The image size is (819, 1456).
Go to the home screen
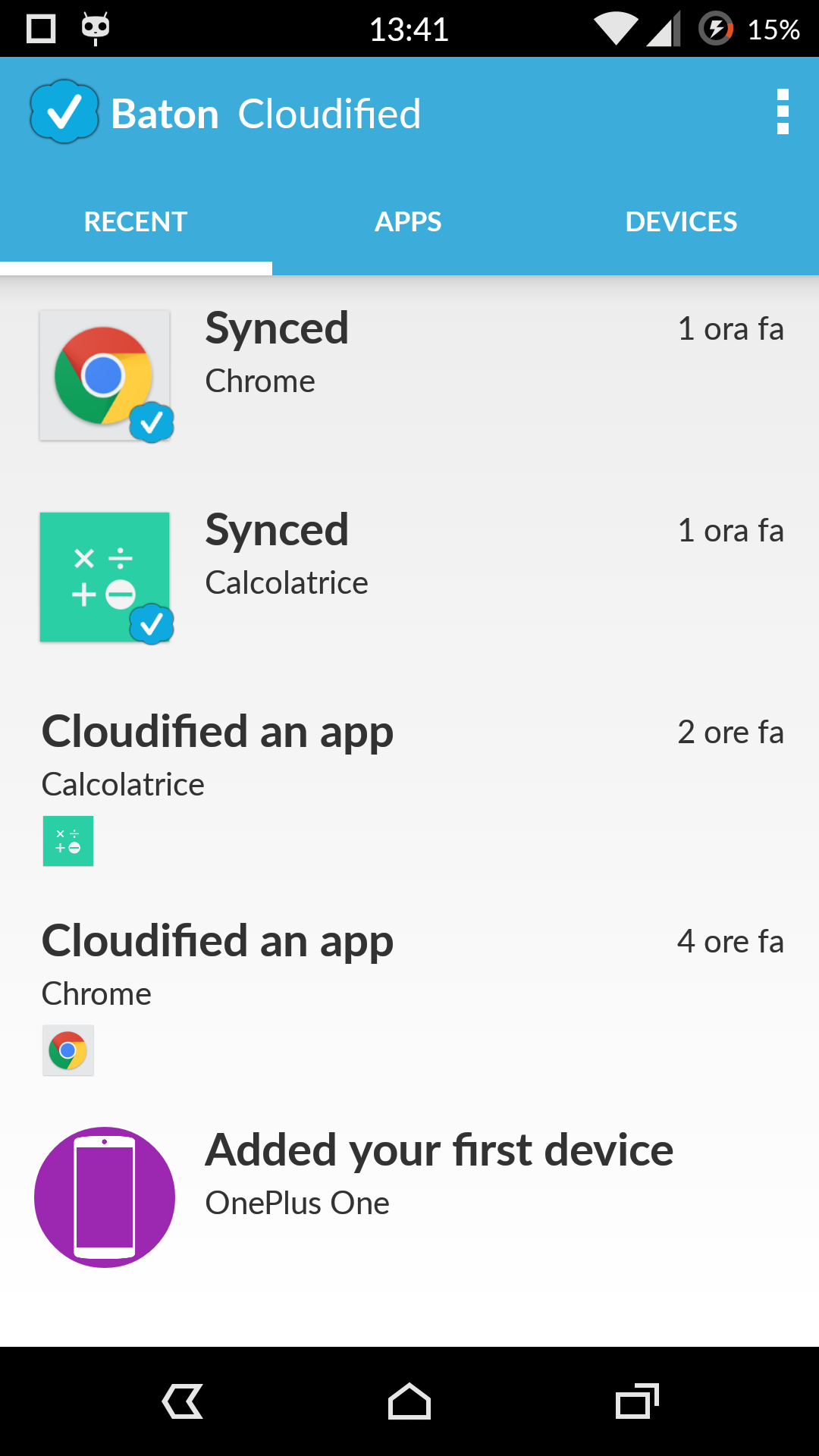(409, 1401)
